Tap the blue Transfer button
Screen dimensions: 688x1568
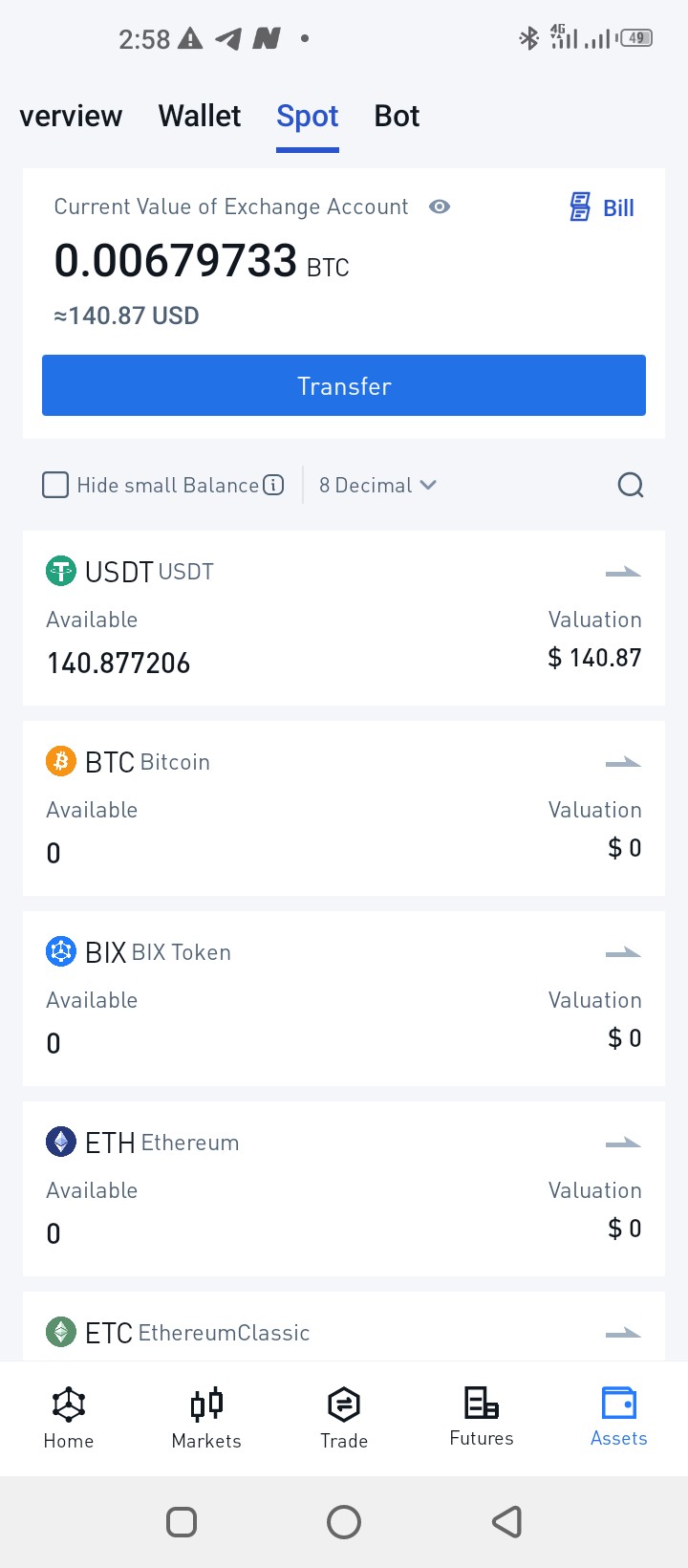click(344, 385)
